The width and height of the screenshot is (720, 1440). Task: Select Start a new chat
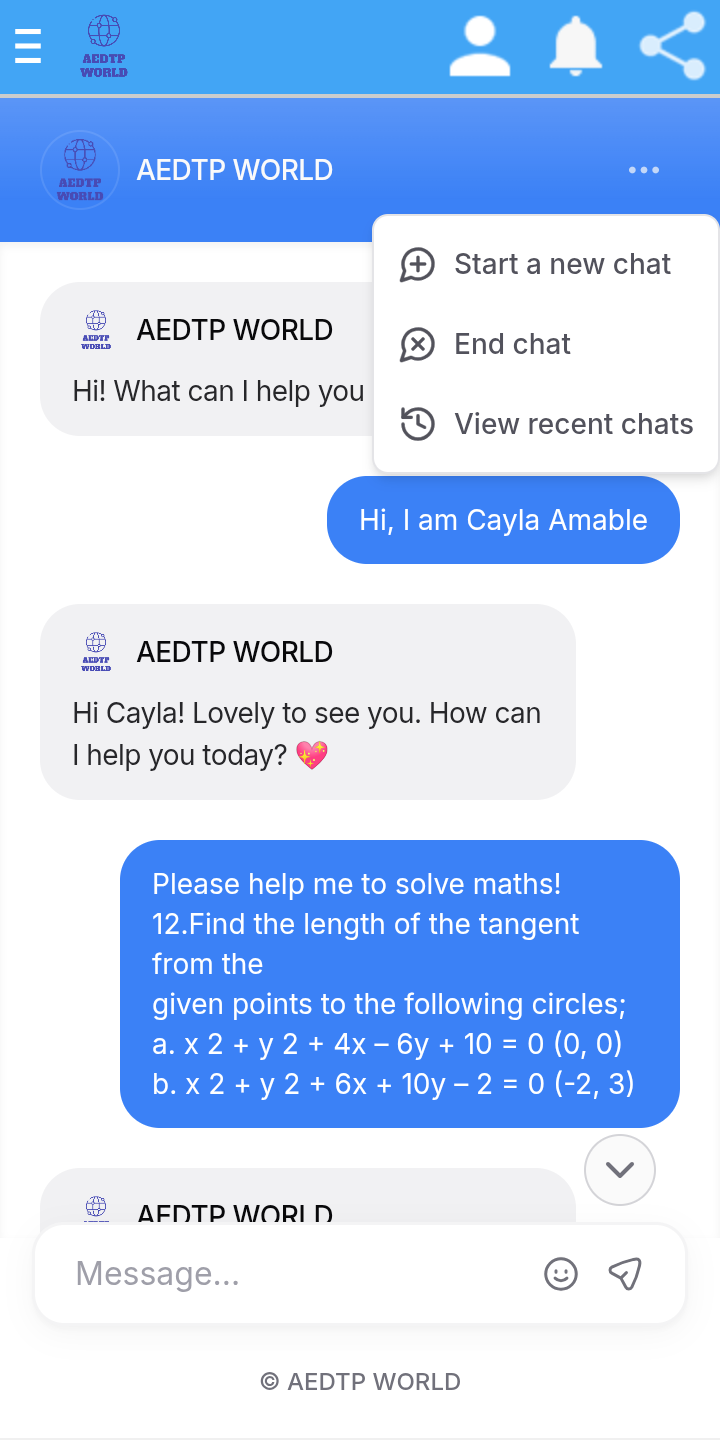click(x=546, y=264)
